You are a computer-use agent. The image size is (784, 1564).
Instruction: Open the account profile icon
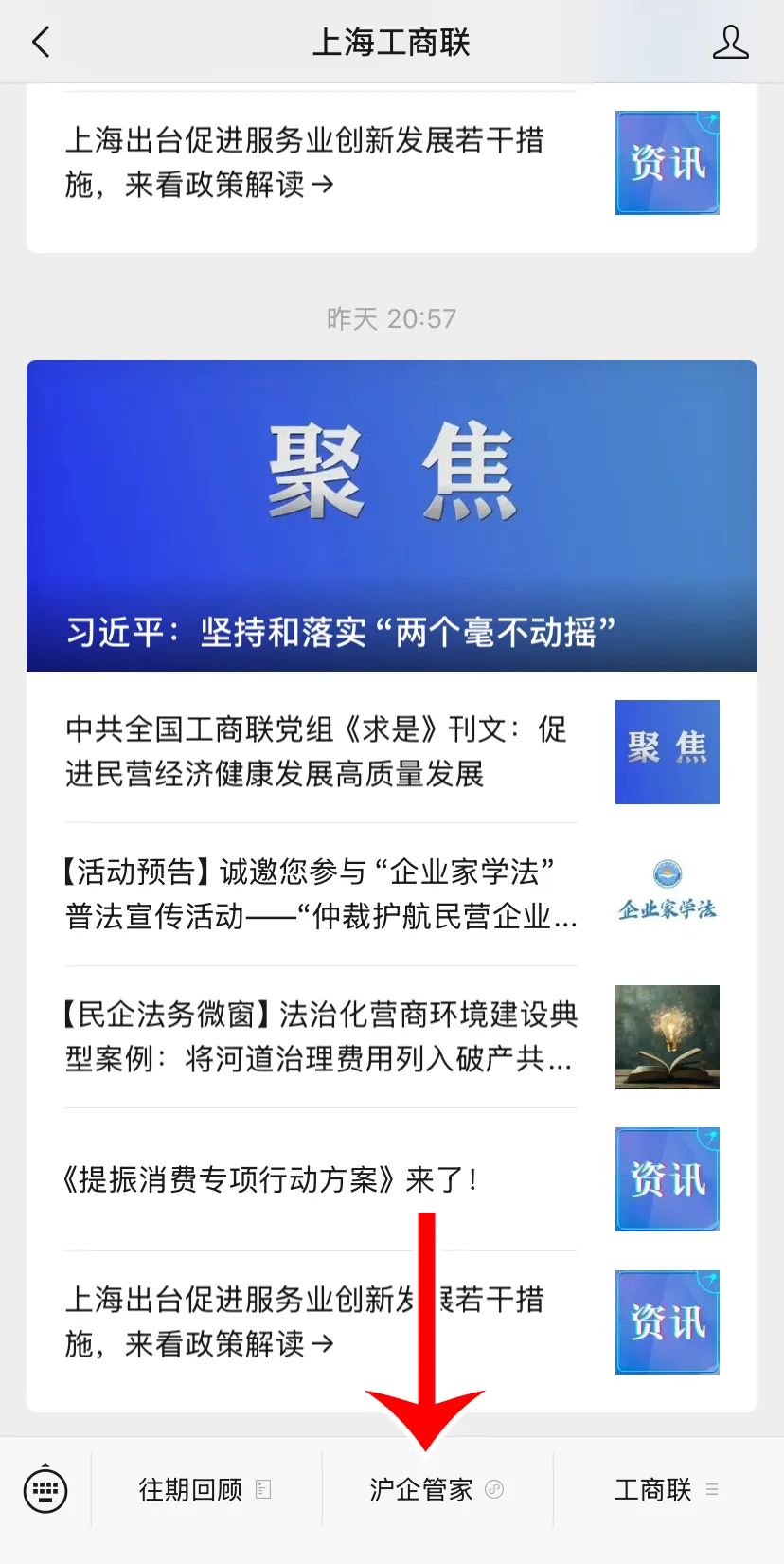730,42
